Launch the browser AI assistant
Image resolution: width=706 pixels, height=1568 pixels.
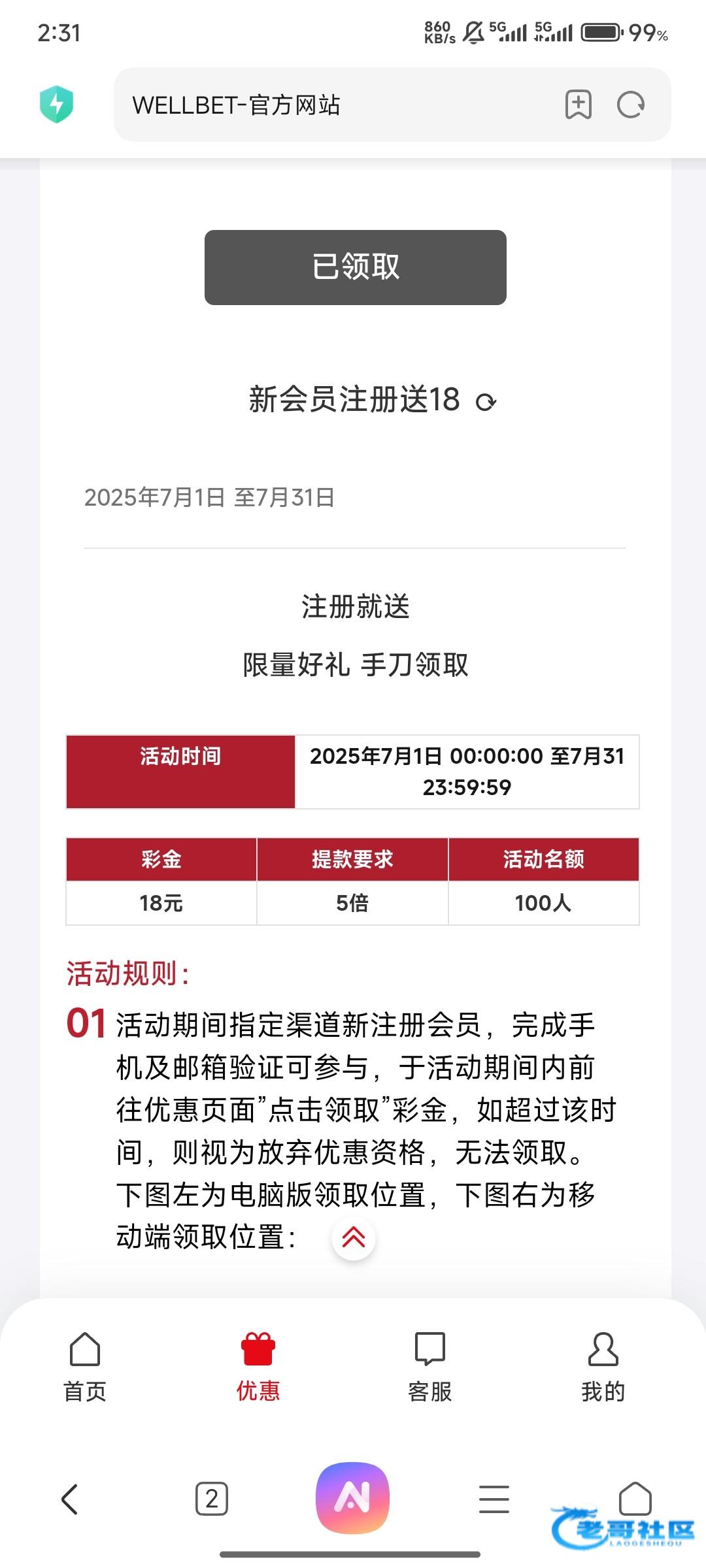pyautogui.click(x=352, y=1497)
